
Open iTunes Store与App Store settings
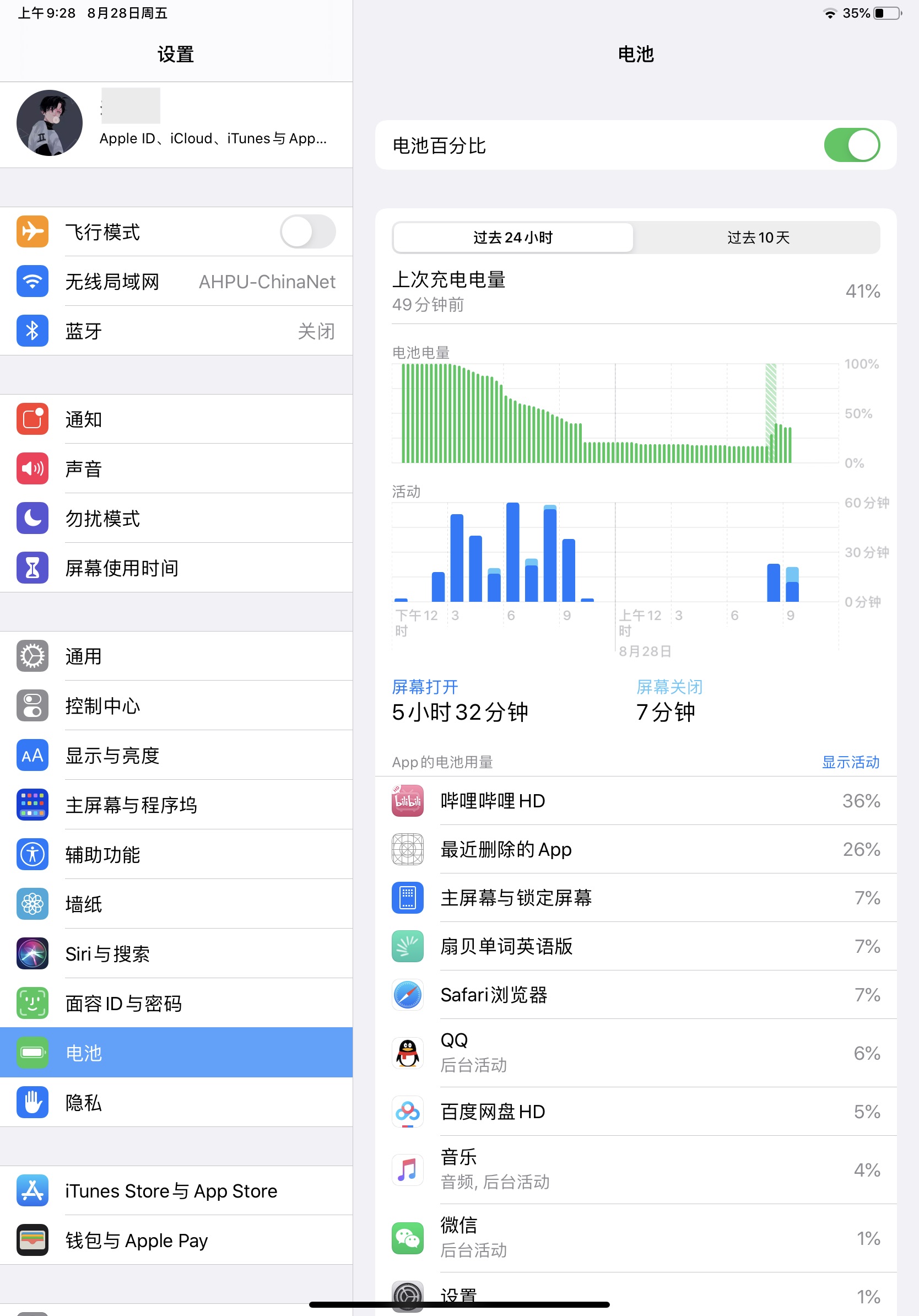(x=176, y=1191)
